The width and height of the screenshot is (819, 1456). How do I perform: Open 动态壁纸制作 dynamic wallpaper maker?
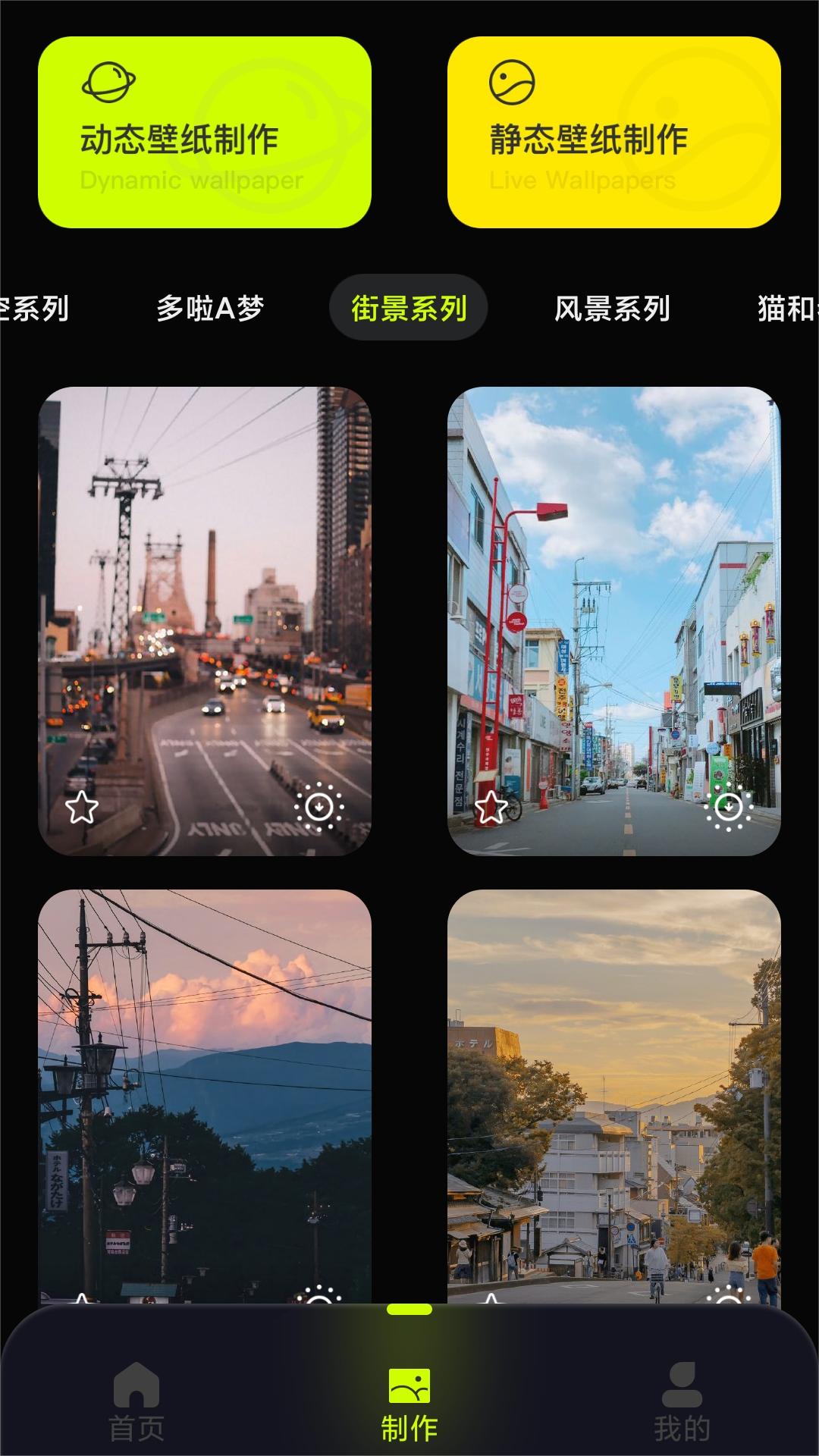(x=205, y=132)
